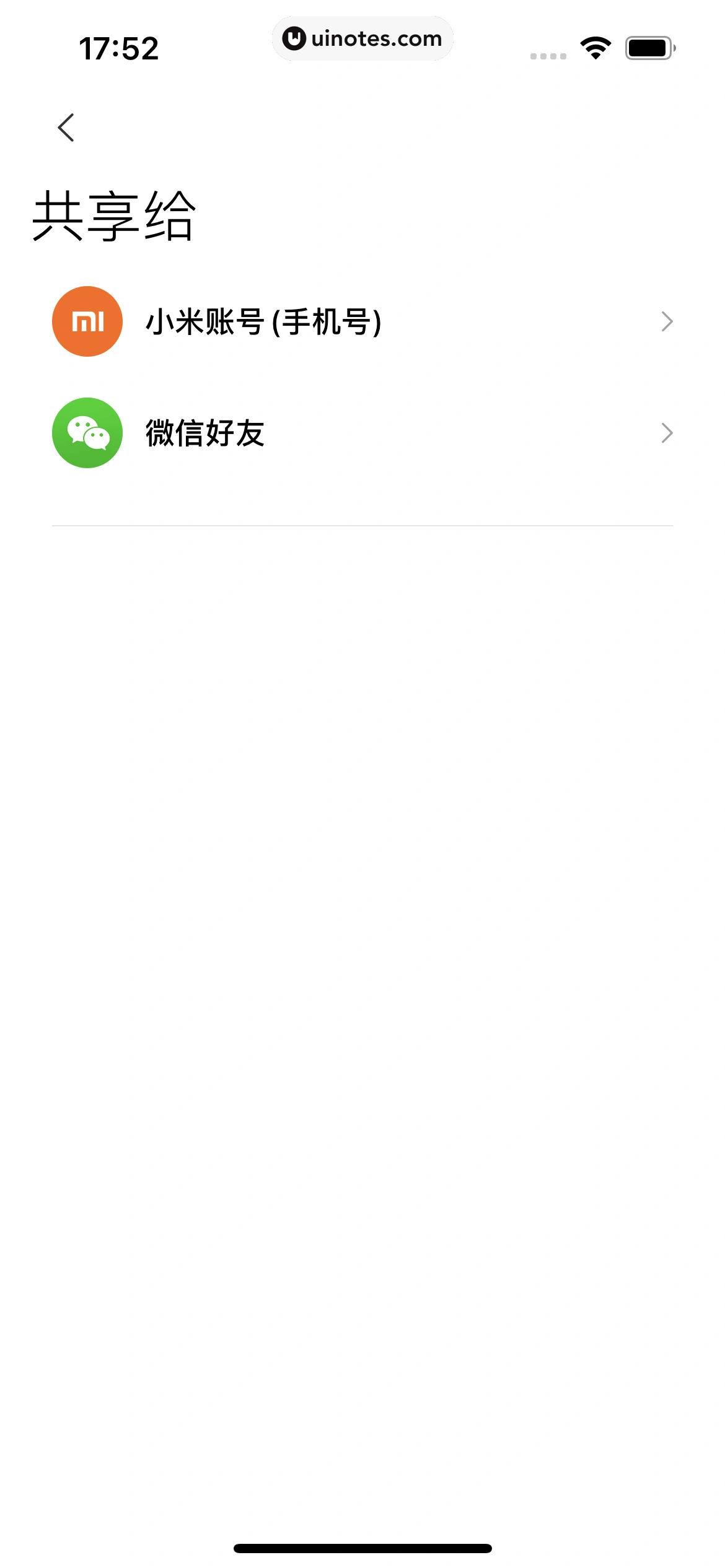
Task: Go back using the back arrow
Action: click(66, 128)
